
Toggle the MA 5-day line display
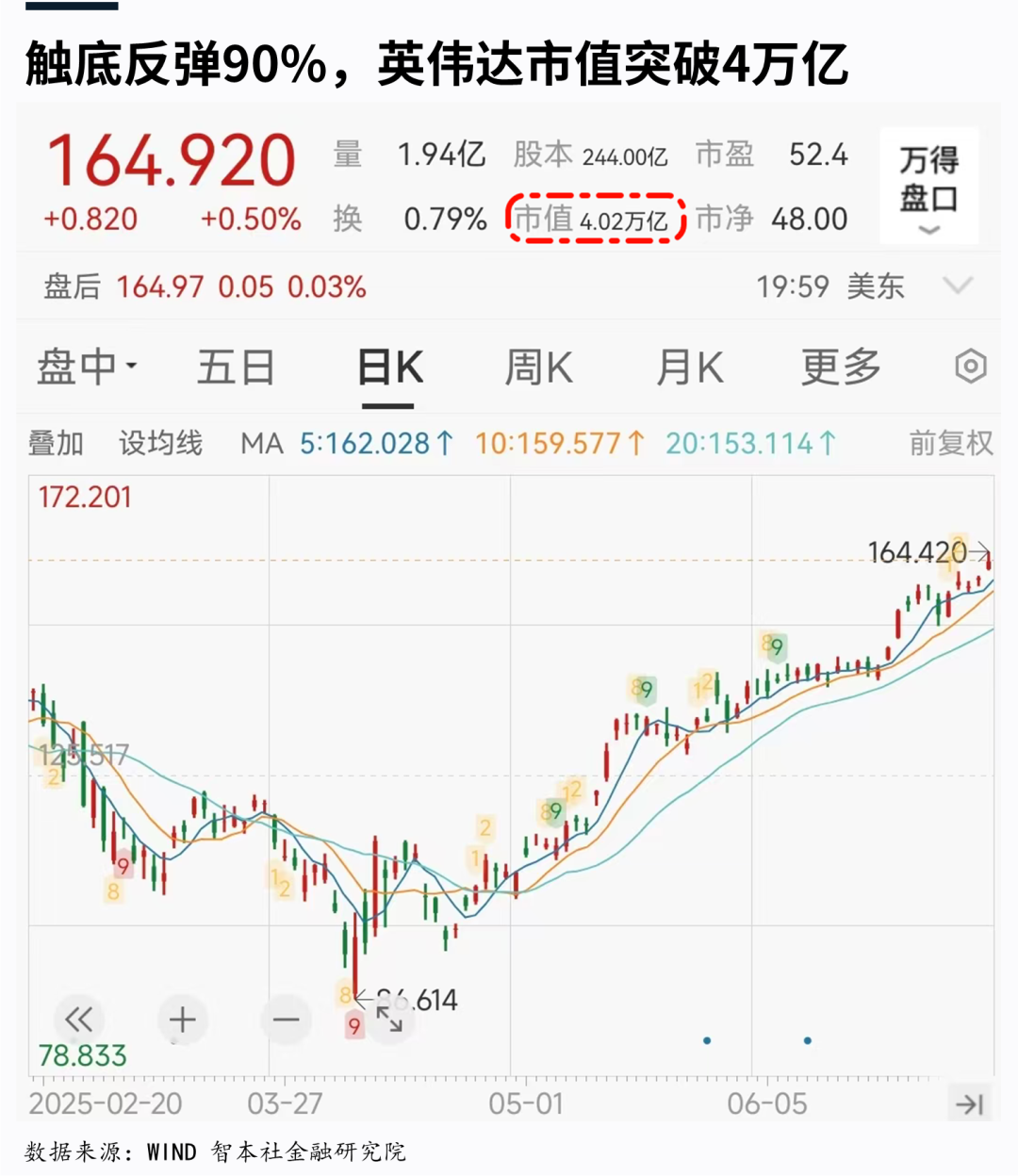376,443
